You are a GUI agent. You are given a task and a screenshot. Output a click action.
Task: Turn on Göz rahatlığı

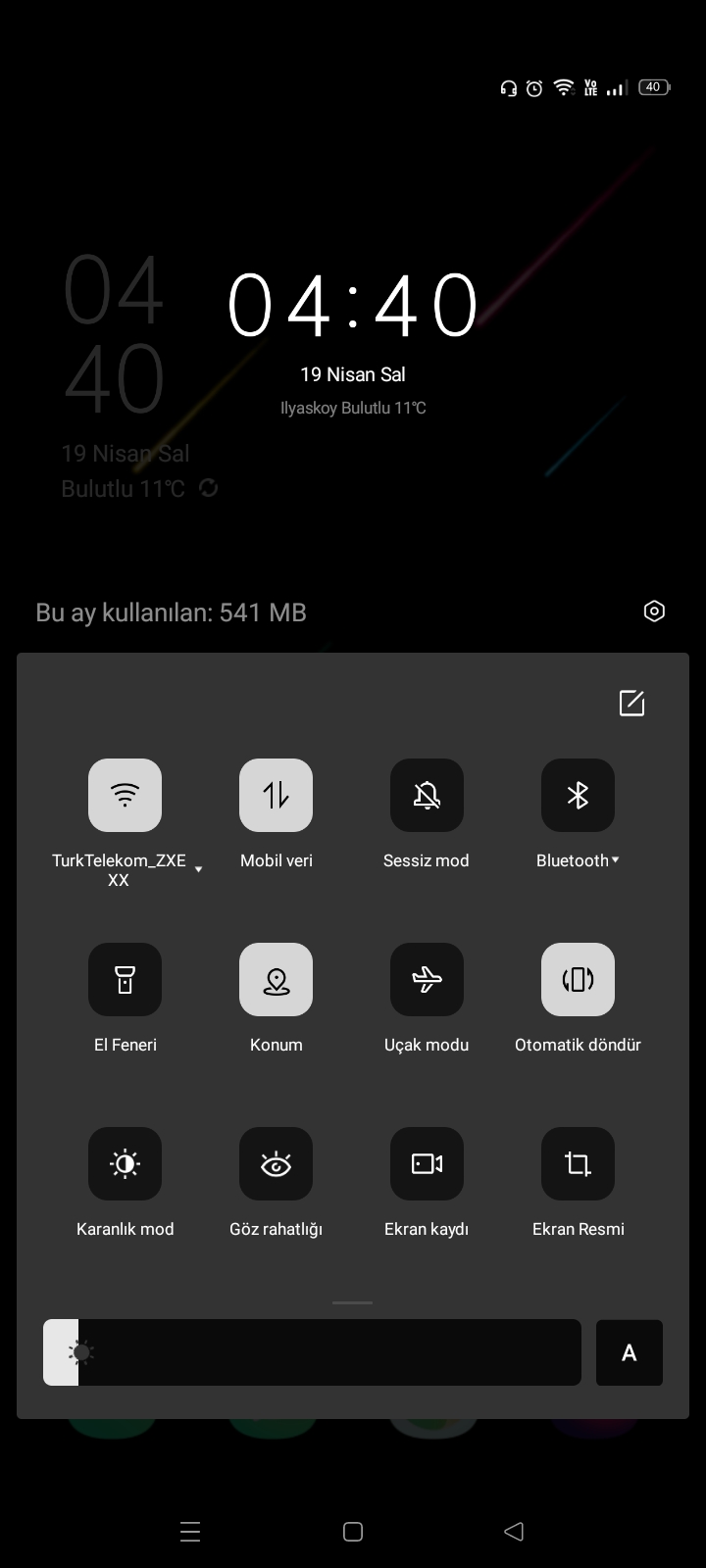pyautogui.click(x=276, y=1163)
